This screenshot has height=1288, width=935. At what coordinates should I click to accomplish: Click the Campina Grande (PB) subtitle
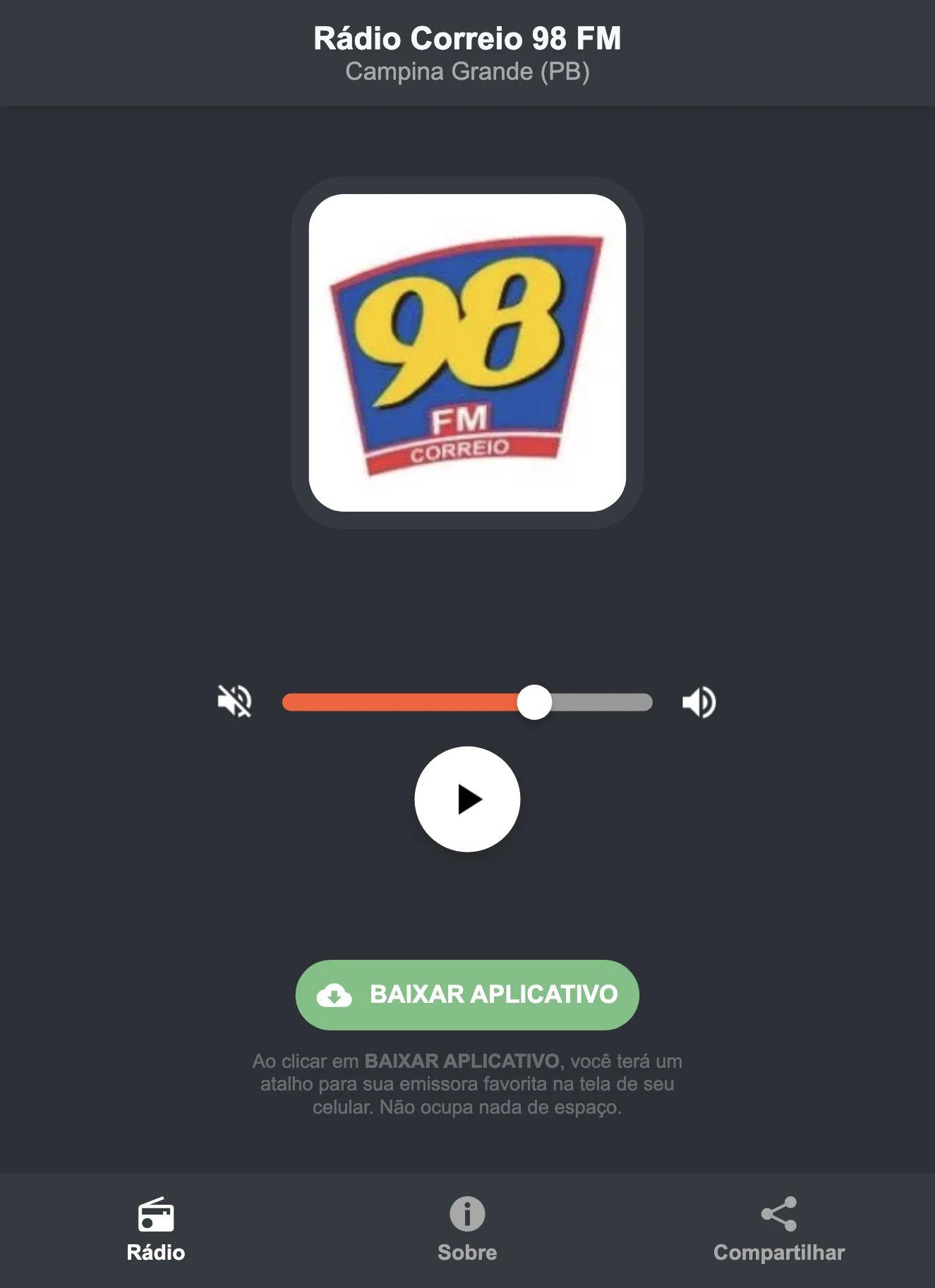pos(467,71)
